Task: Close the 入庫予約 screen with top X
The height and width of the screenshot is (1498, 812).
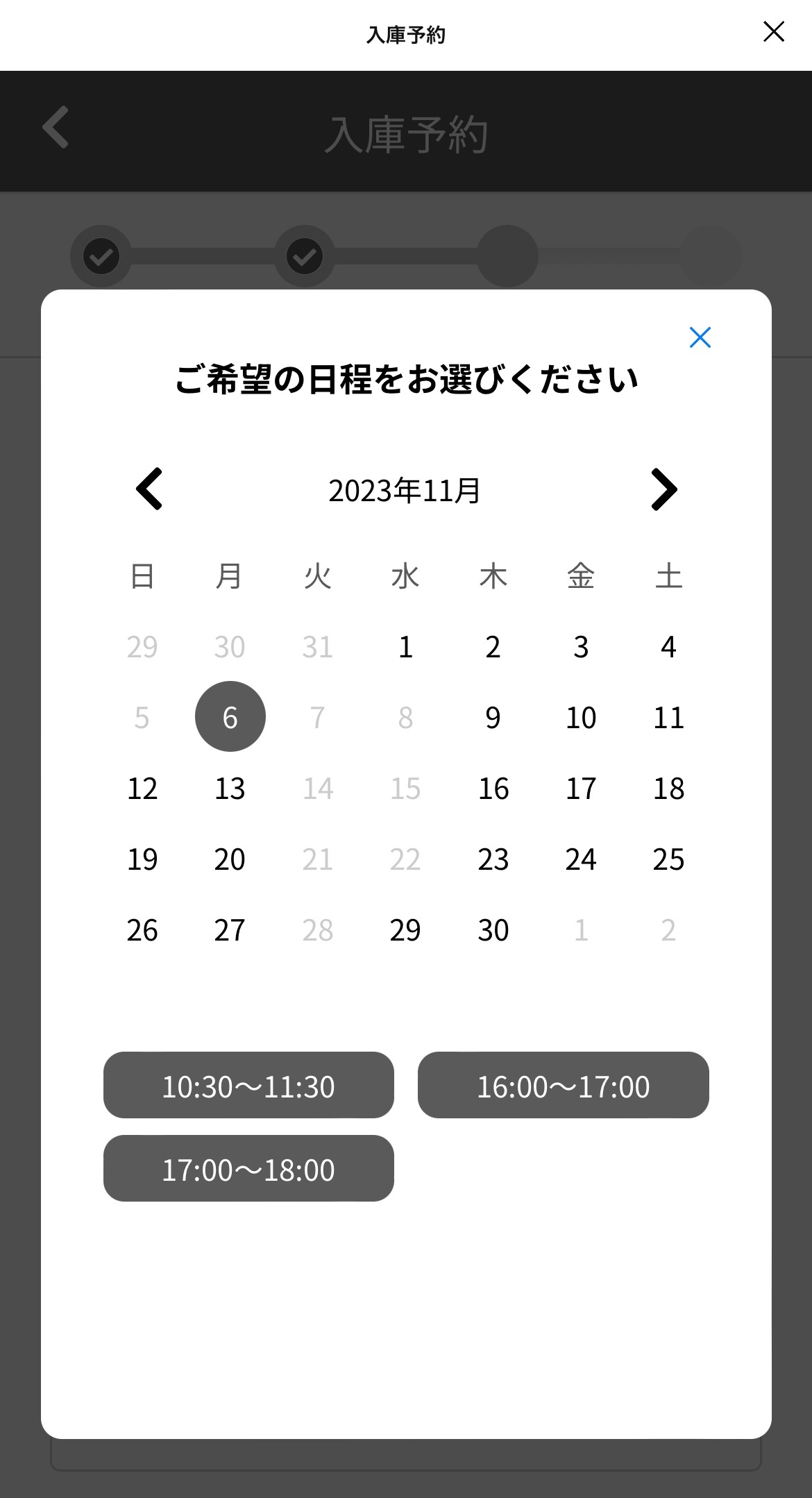Action: click(773, 31)
